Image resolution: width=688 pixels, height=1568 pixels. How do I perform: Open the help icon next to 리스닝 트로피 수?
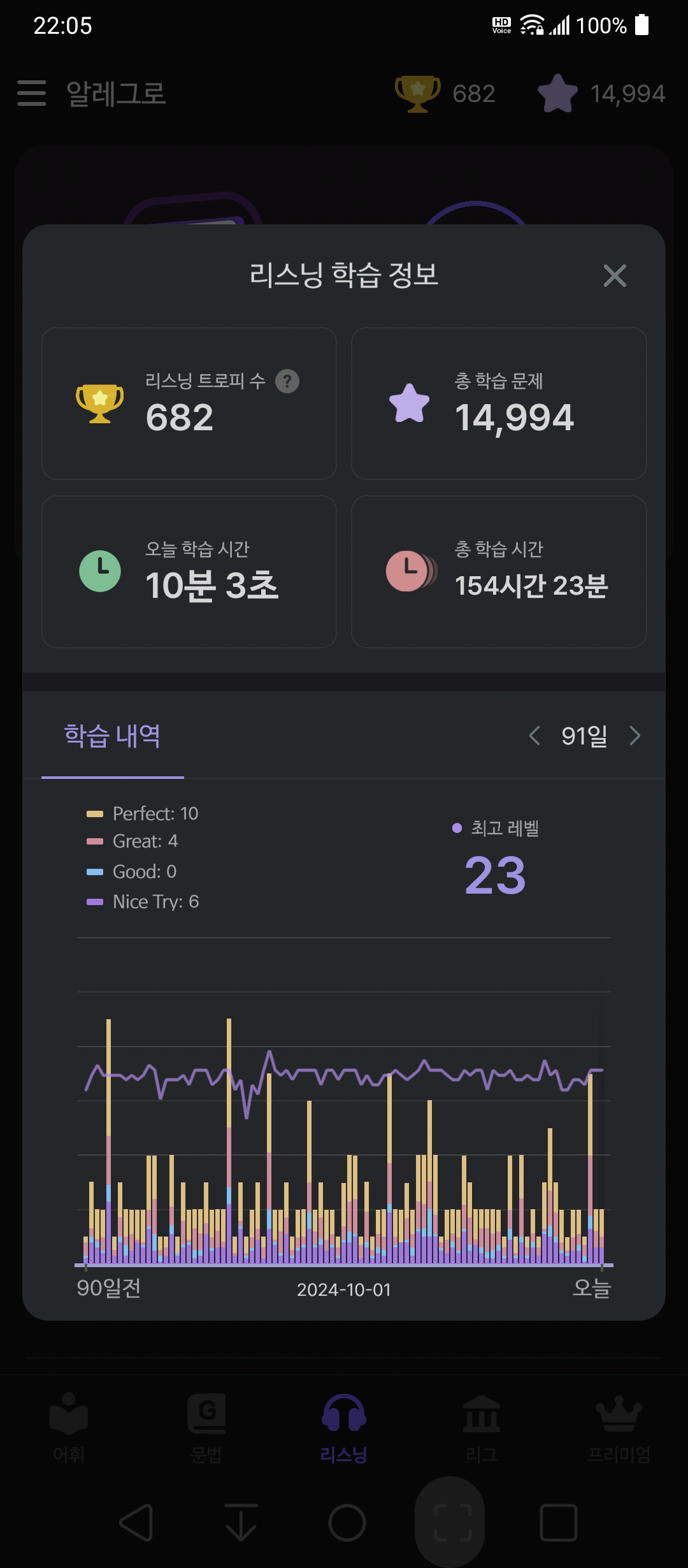287,381
